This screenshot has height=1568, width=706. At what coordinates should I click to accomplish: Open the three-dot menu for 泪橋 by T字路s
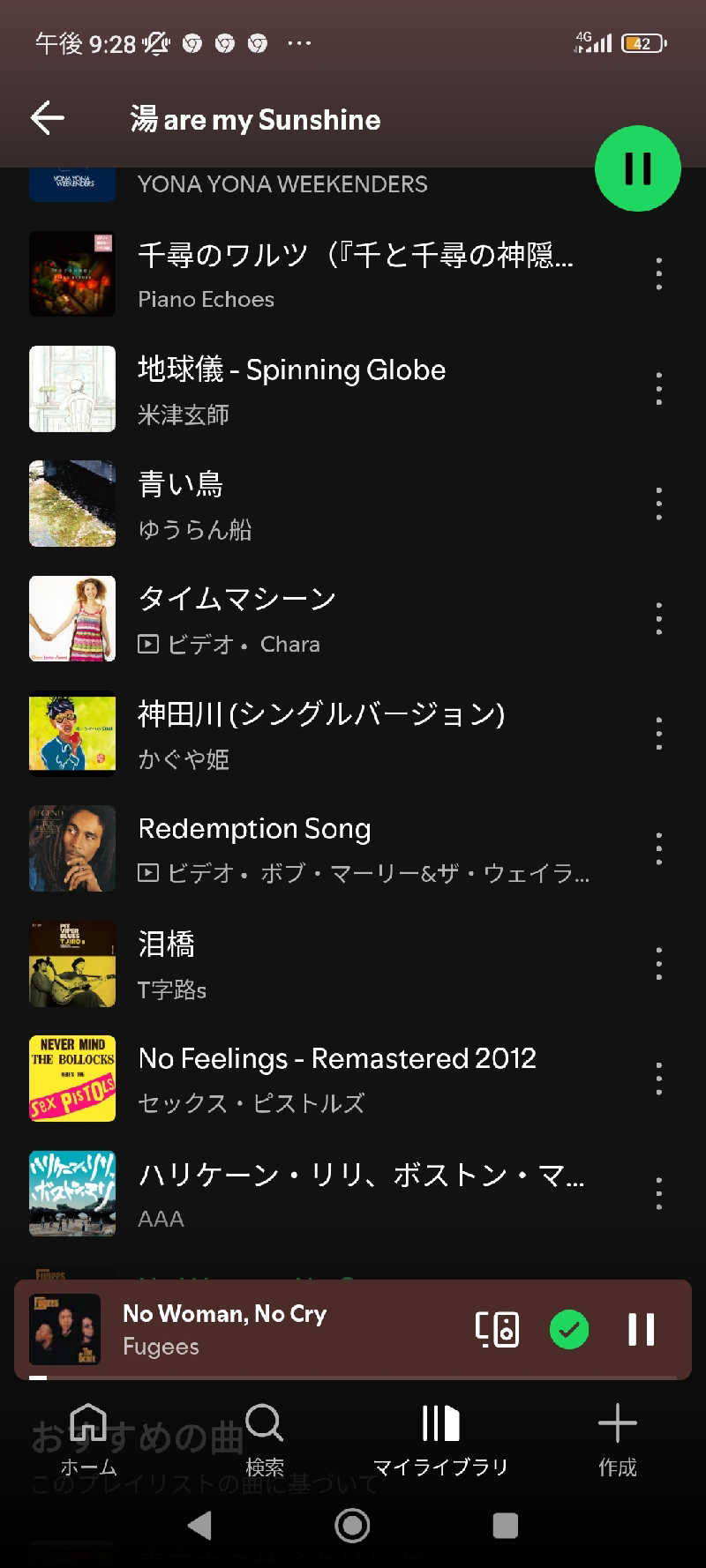[658, 964]
